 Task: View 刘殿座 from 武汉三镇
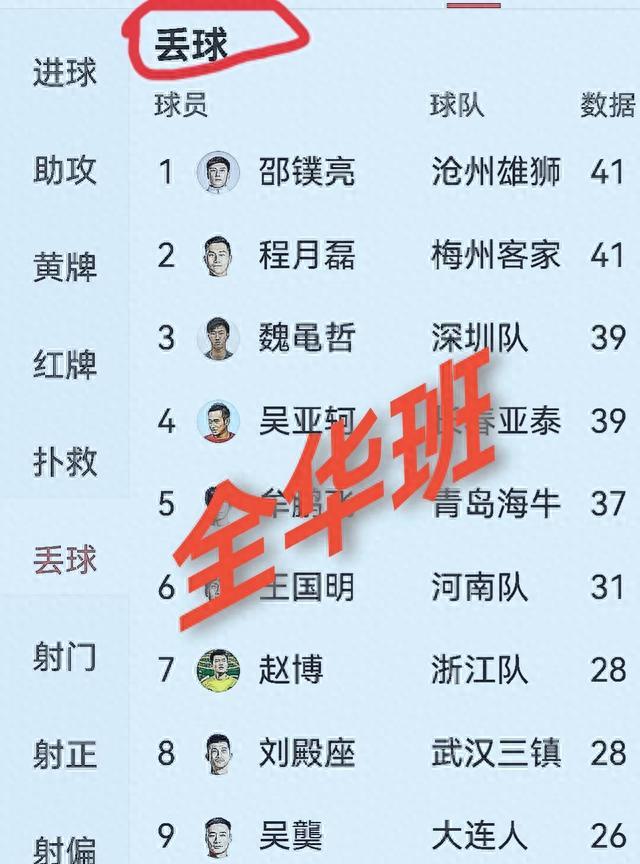pyautogui.click(x=307, y=752)
